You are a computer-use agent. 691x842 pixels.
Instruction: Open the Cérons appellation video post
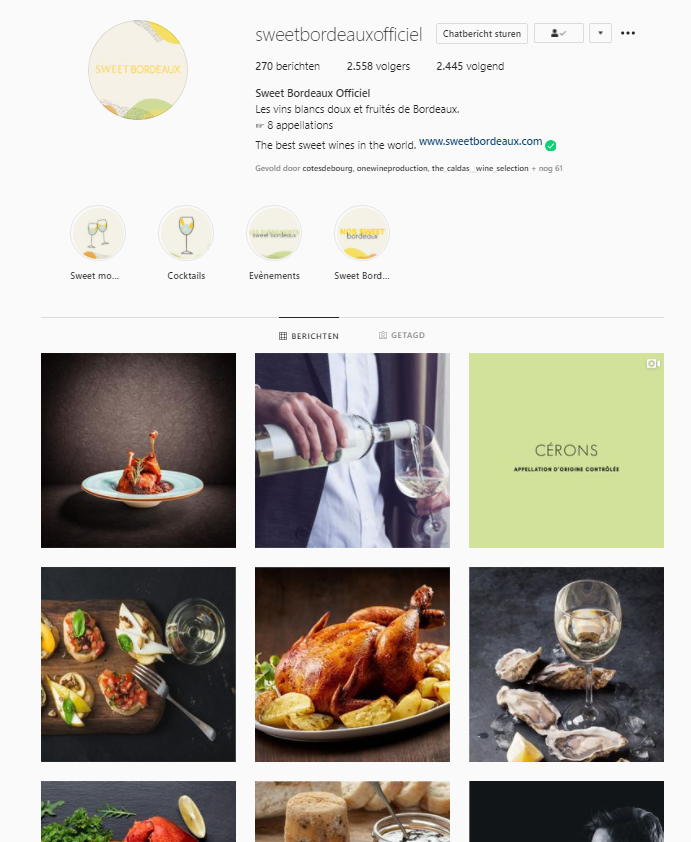click(x=566, y=450)
